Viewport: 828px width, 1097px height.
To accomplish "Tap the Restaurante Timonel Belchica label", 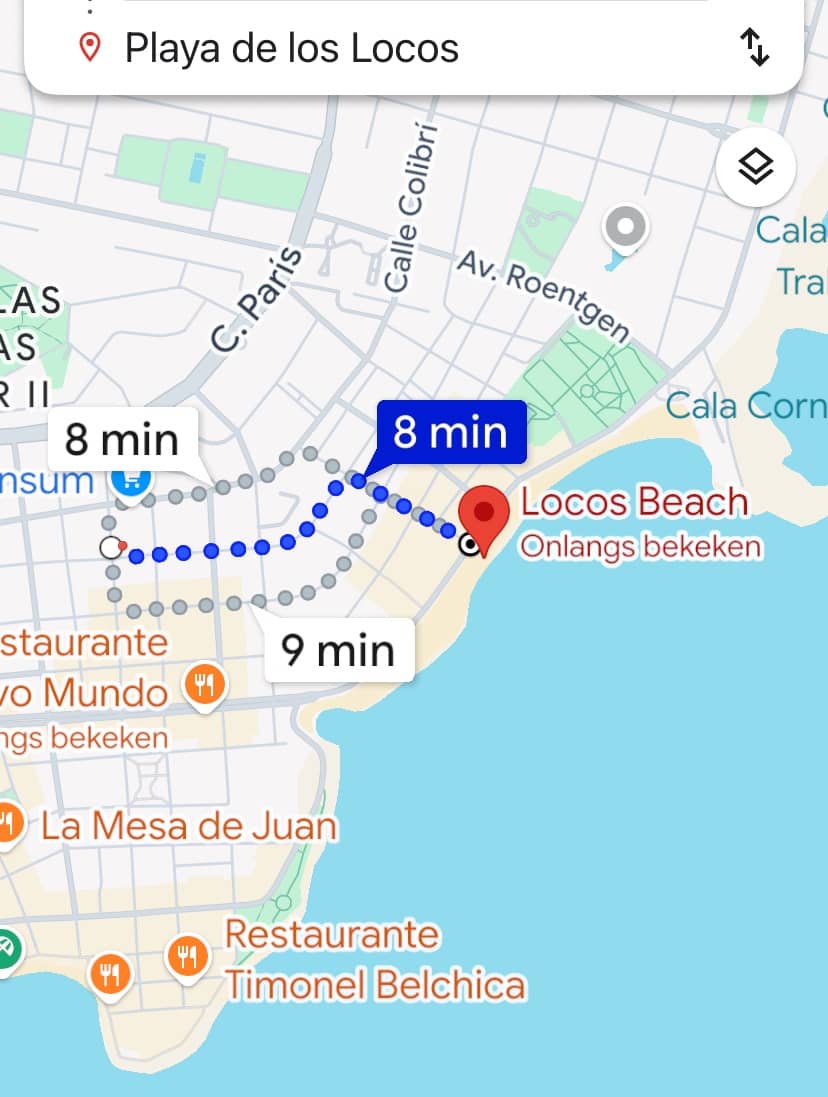I will [373, 960].
